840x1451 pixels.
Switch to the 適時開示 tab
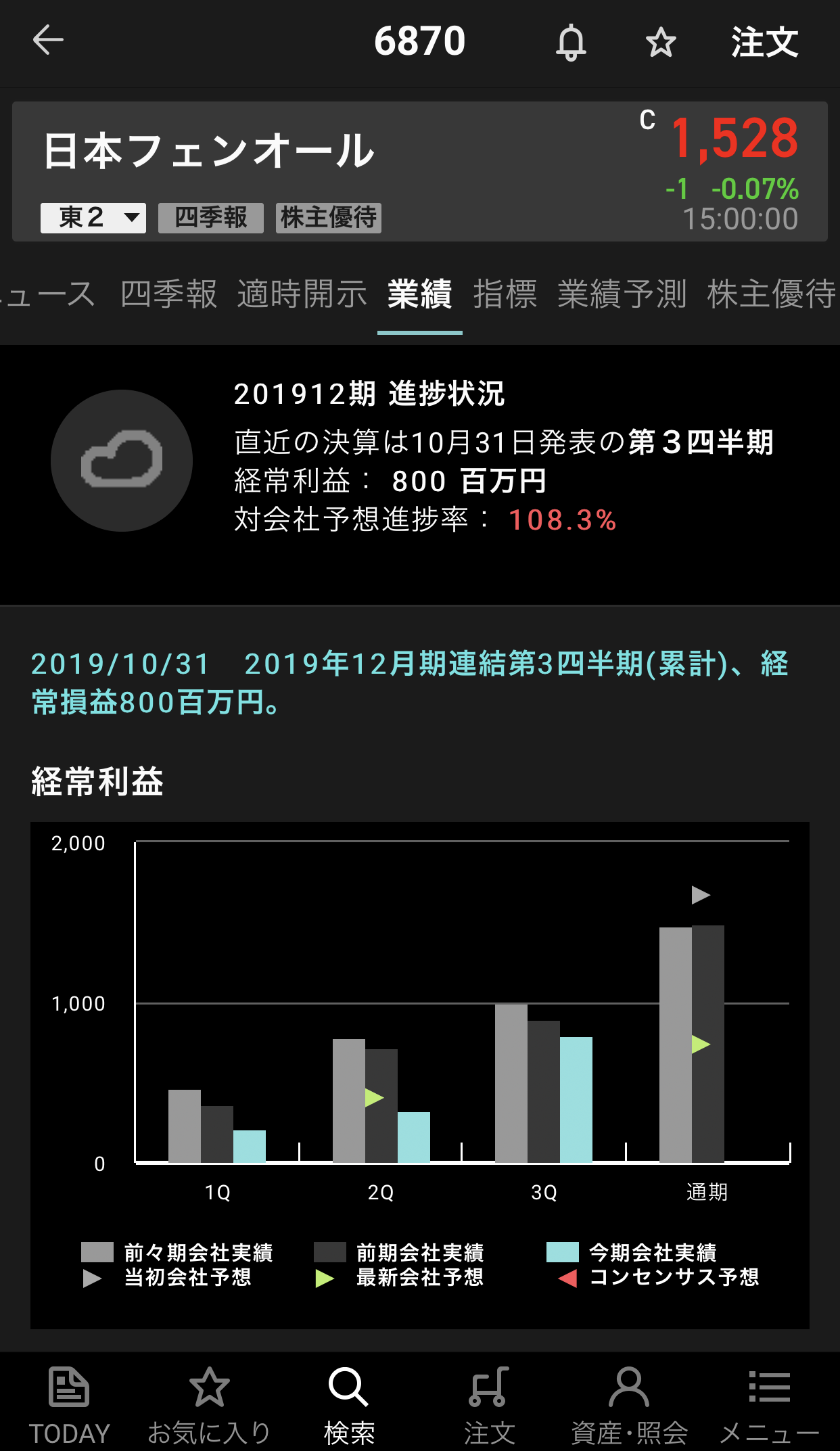tap(302, 295)
